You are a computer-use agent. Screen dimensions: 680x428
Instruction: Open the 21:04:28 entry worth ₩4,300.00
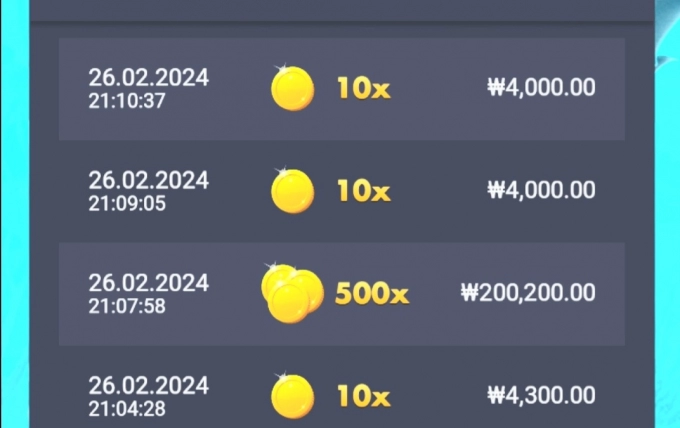(x=341, y=395)
